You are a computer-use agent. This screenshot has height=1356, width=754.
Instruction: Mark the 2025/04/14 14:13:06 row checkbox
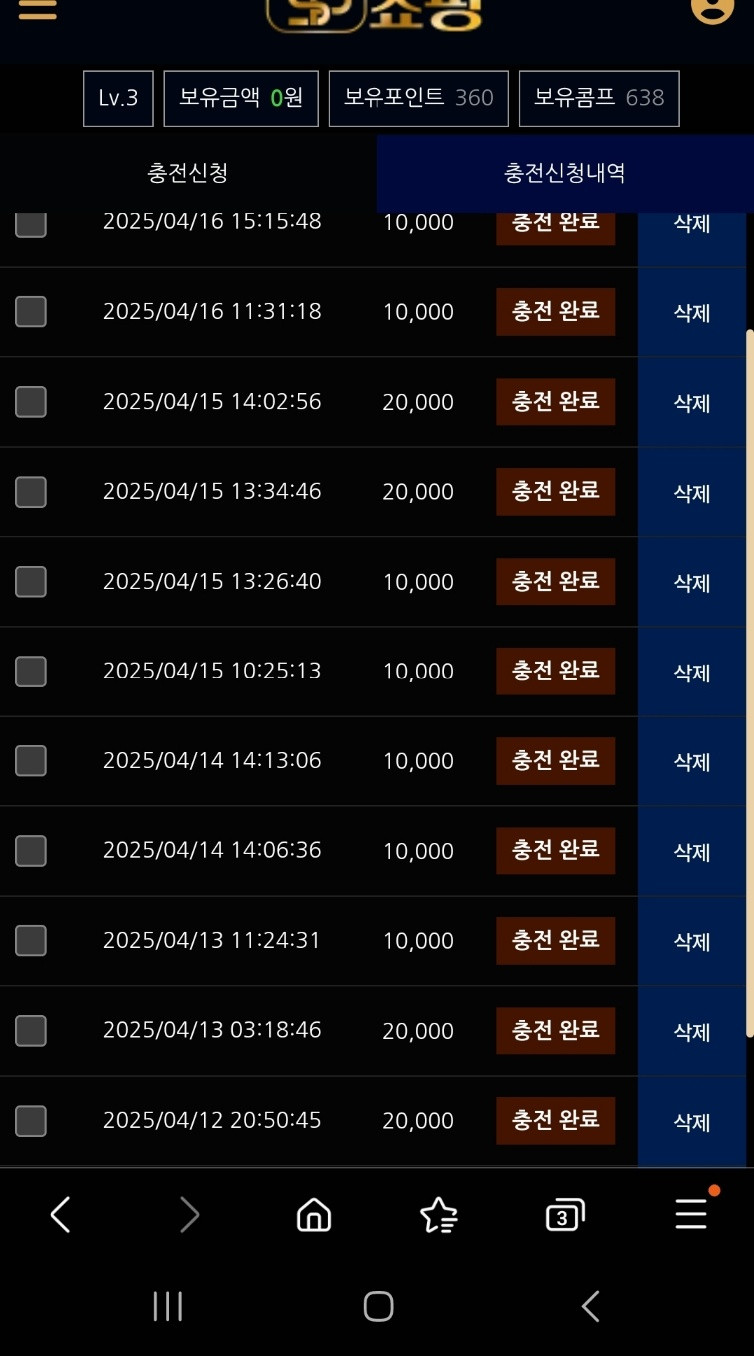(31, 761)
